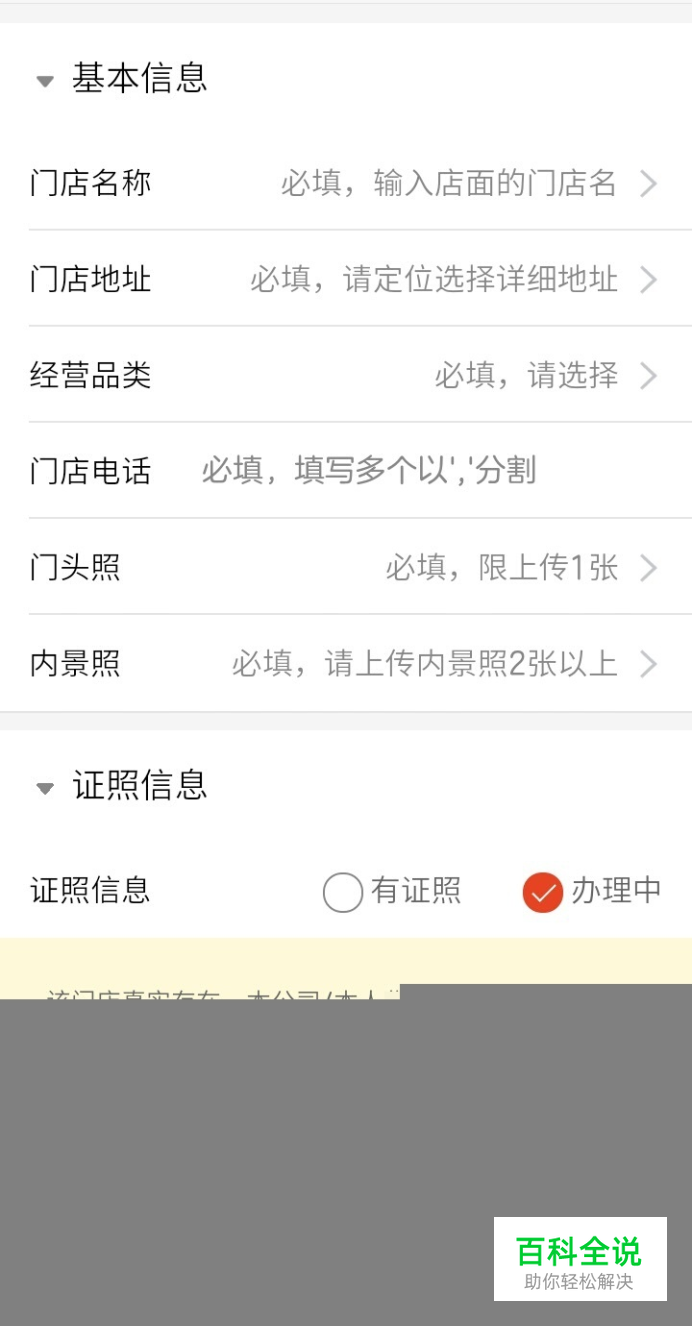Open 经营品类 category picker

pos(526,376)
